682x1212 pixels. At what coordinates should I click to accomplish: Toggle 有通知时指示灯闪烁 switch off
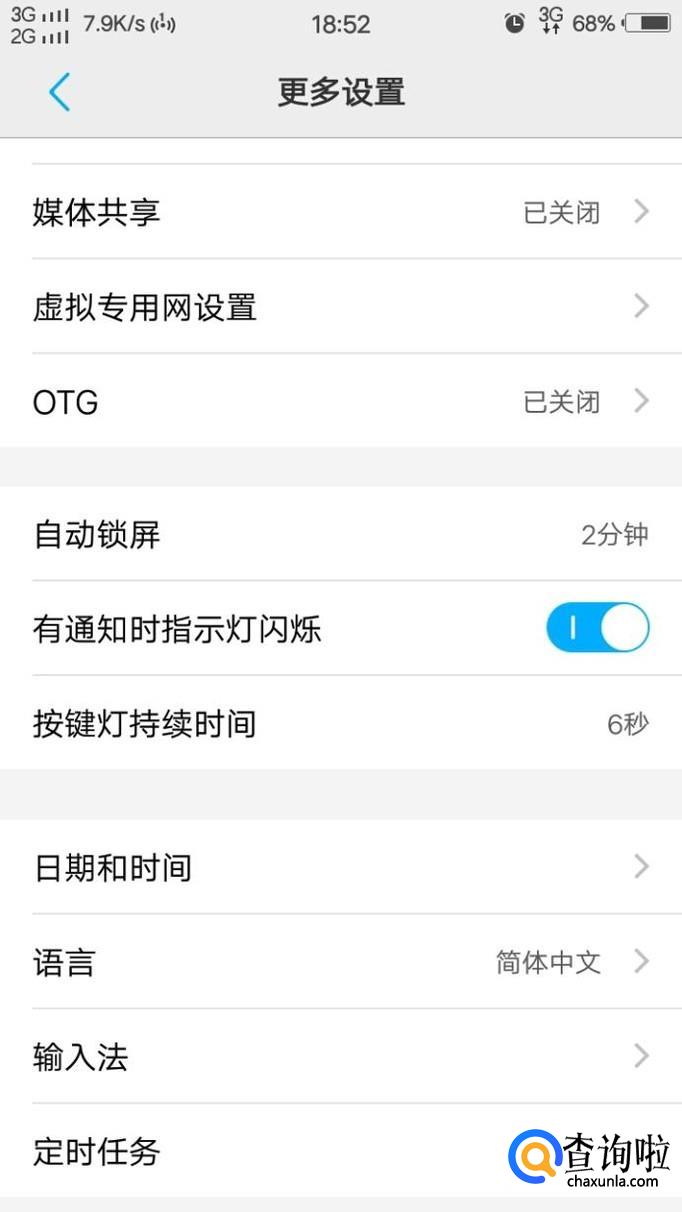[x=597, y=628]
